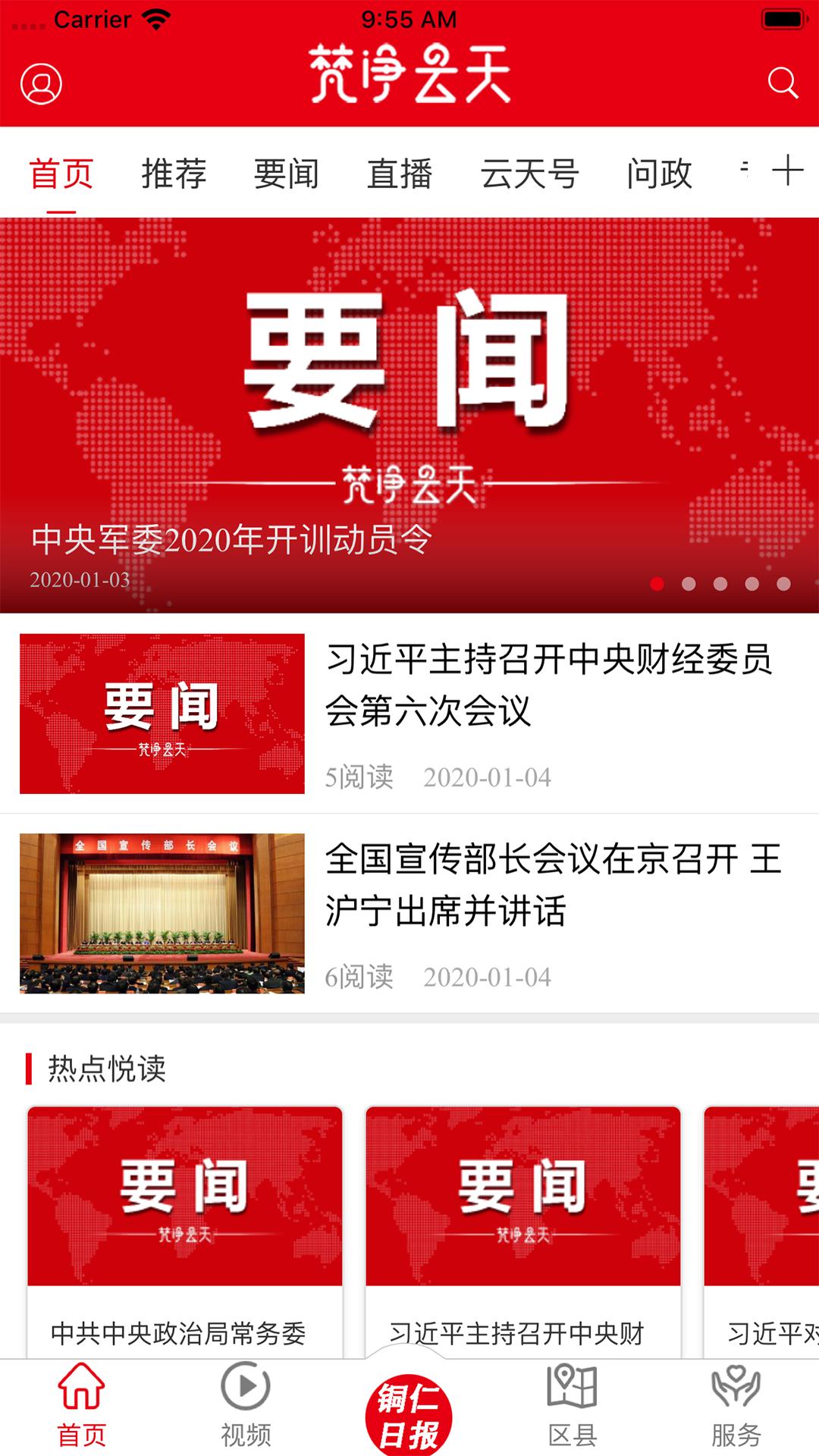Select the middle carousel dot
This screenshot has height=1456, width=819.
(x=720, y=584)
